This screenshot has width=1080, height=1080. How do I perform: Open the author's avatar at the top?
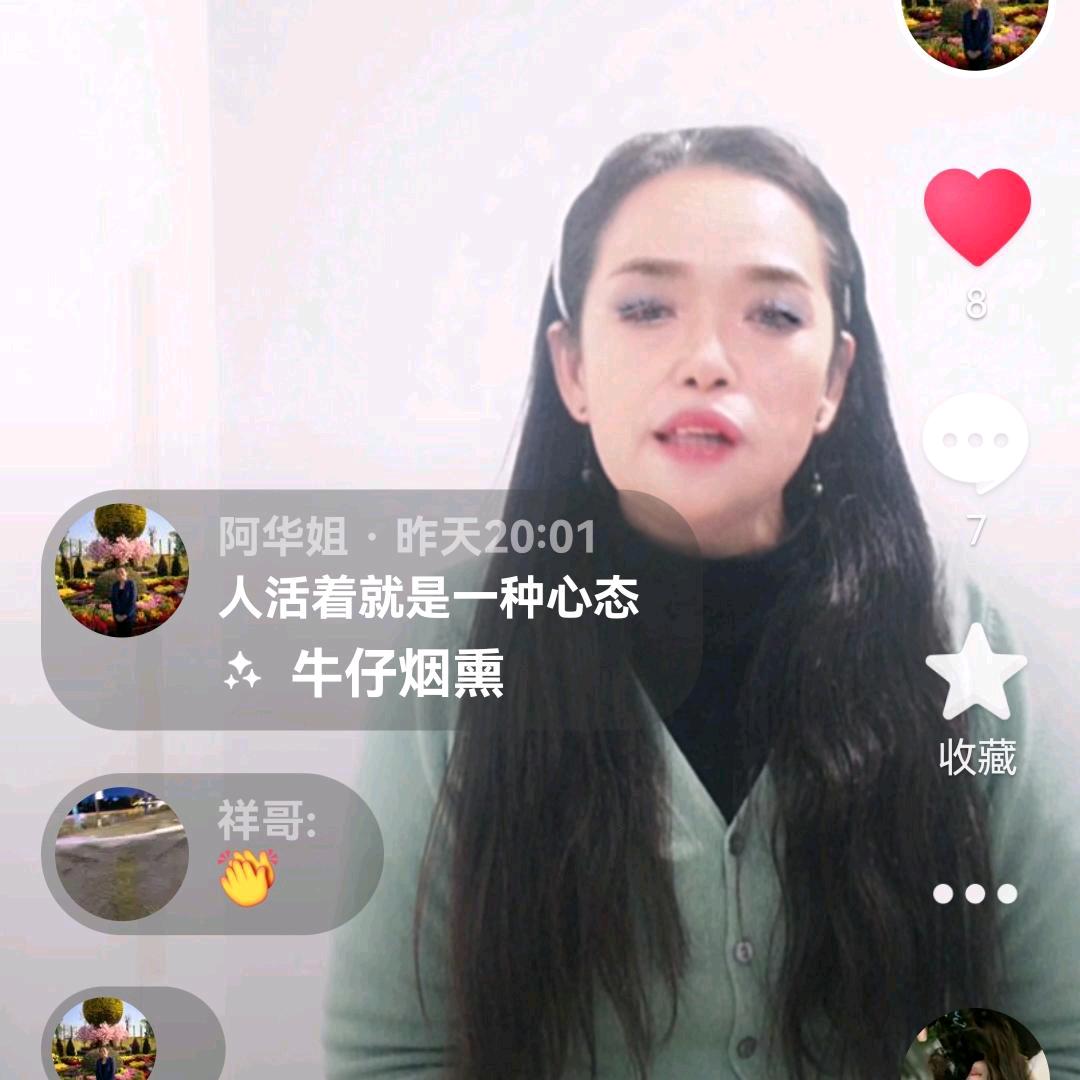[x=976, y=30]
